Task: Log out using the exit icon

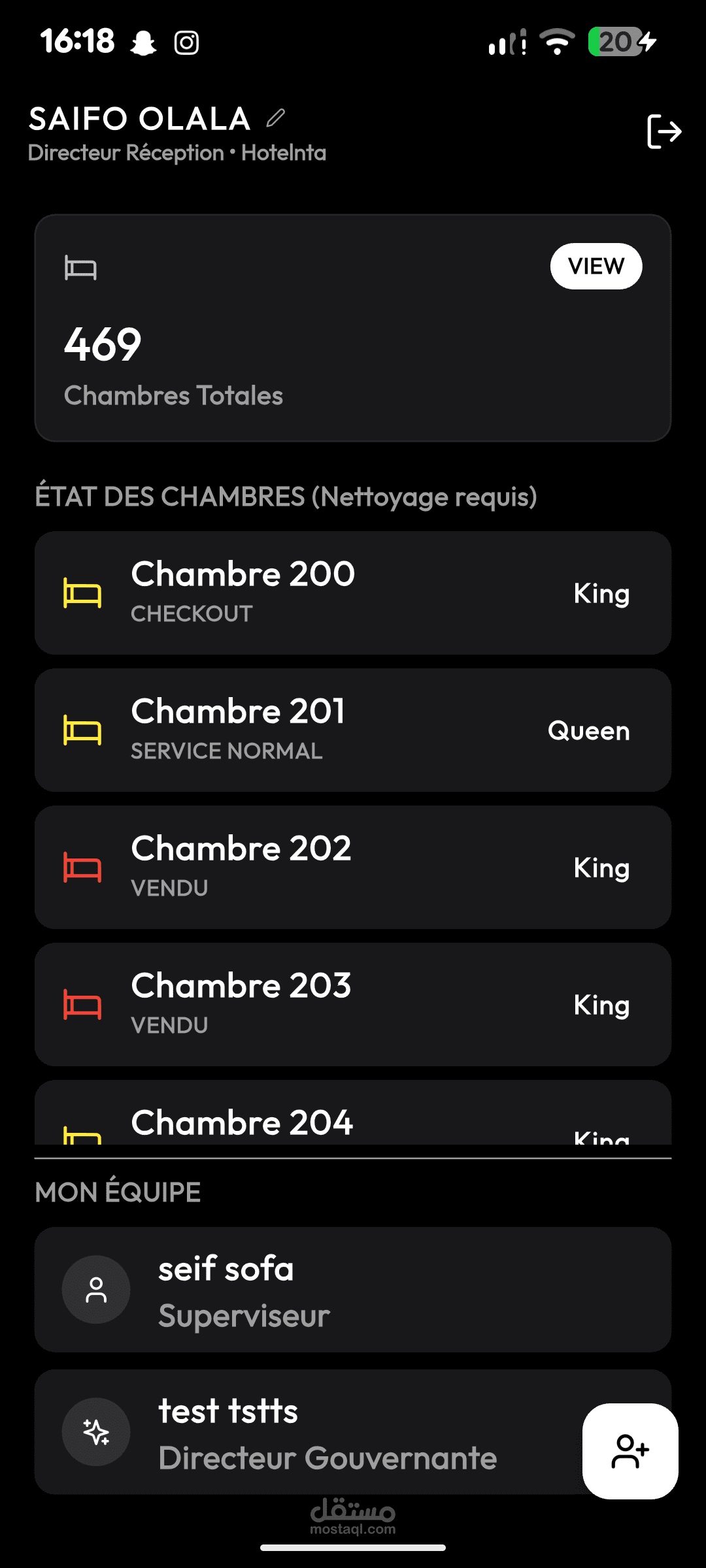Action: [x=664, y=131]
